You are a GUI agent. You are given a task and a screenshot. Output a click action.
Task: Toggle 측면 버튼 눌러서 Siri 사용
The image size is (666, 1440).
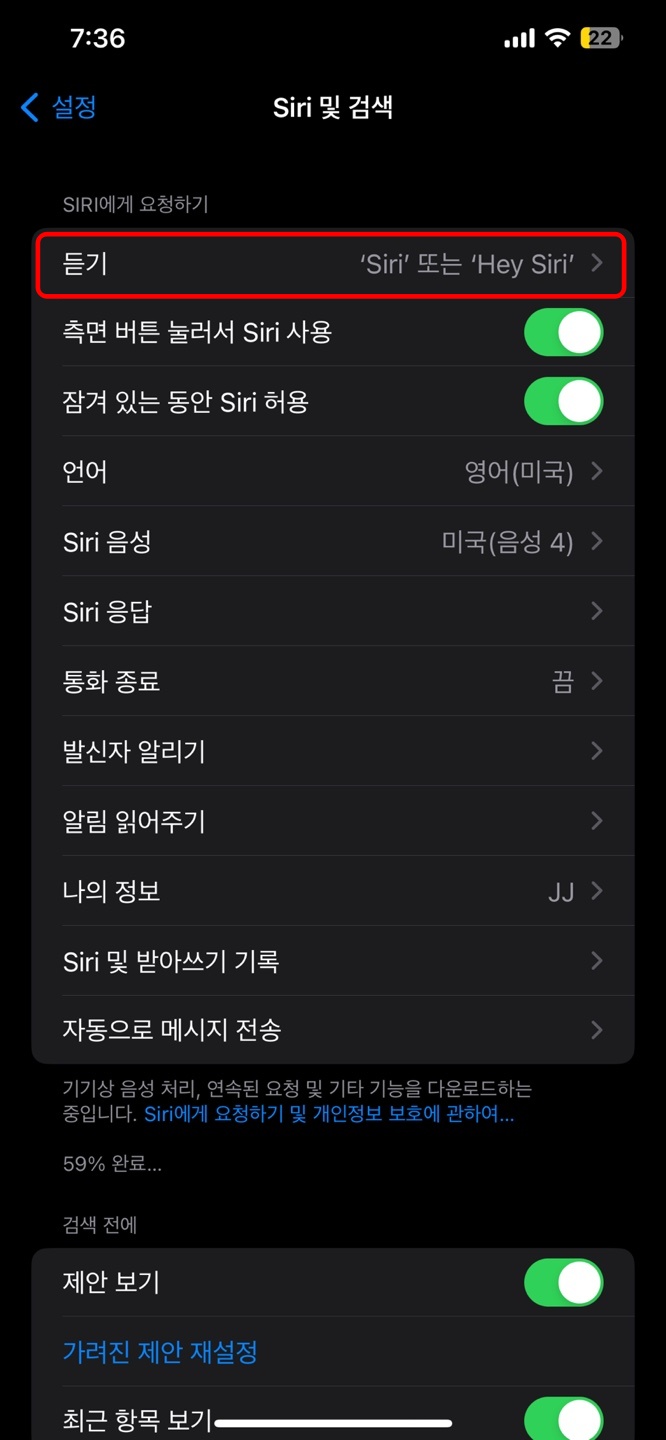point(564,332)
